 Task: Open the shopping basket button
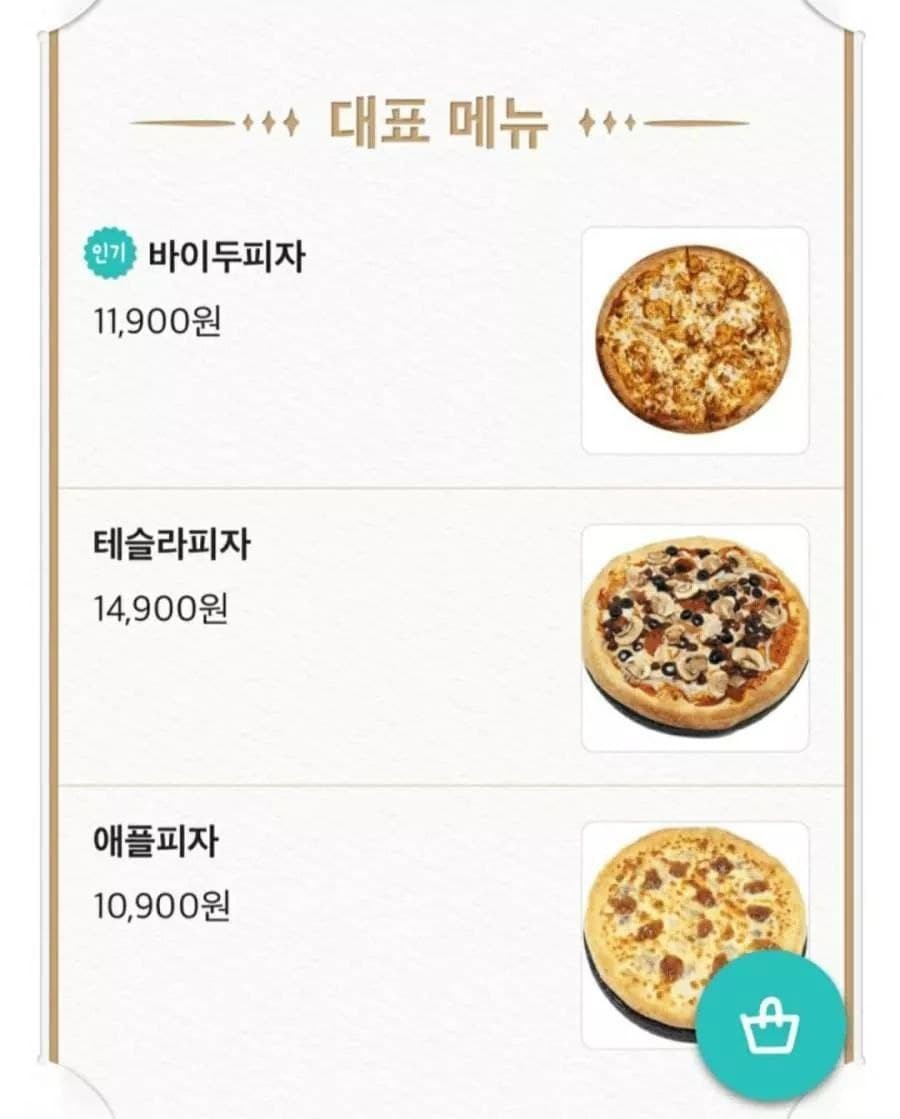click(770, 1026)
